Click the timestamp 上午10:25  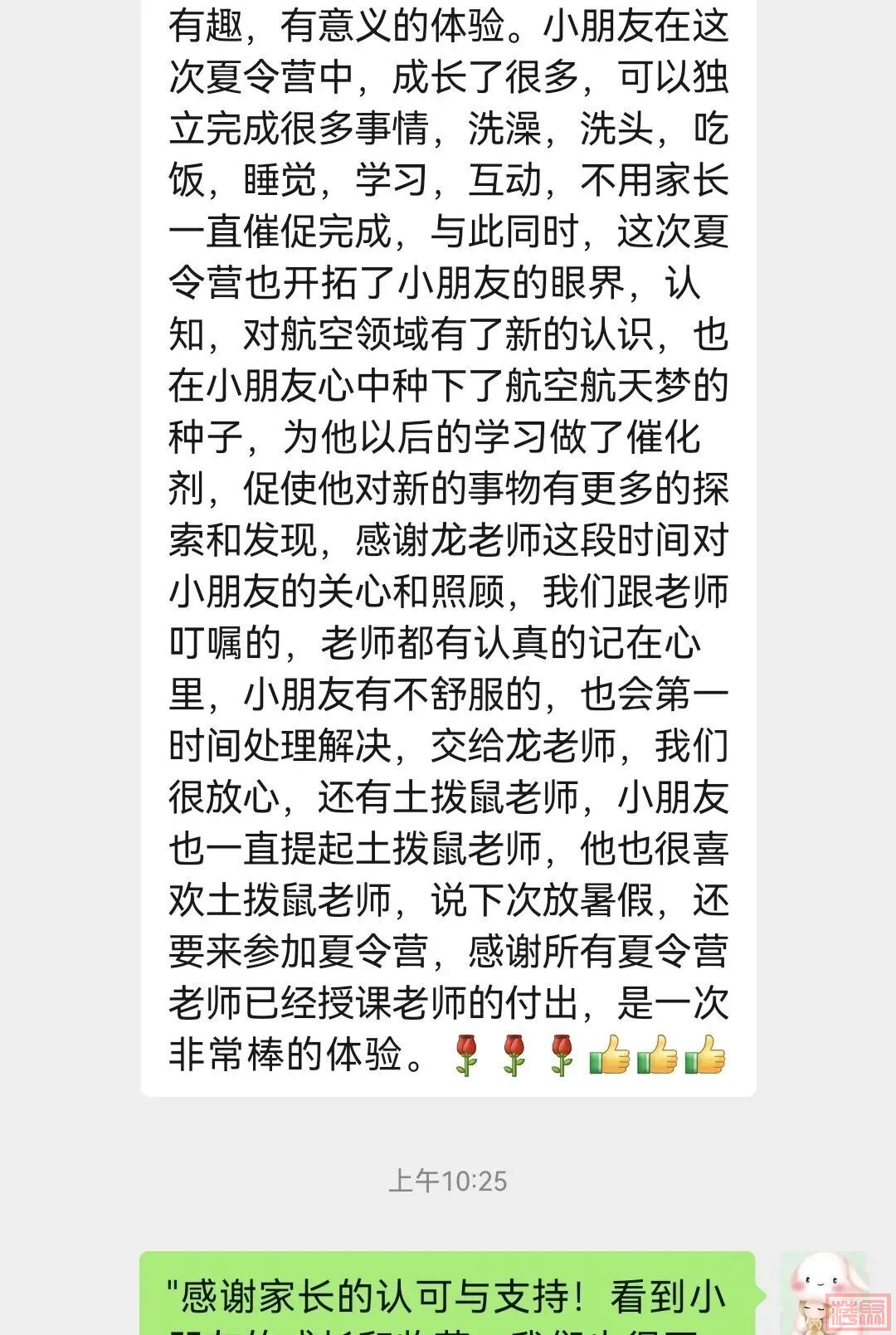tap(448, 1177)
